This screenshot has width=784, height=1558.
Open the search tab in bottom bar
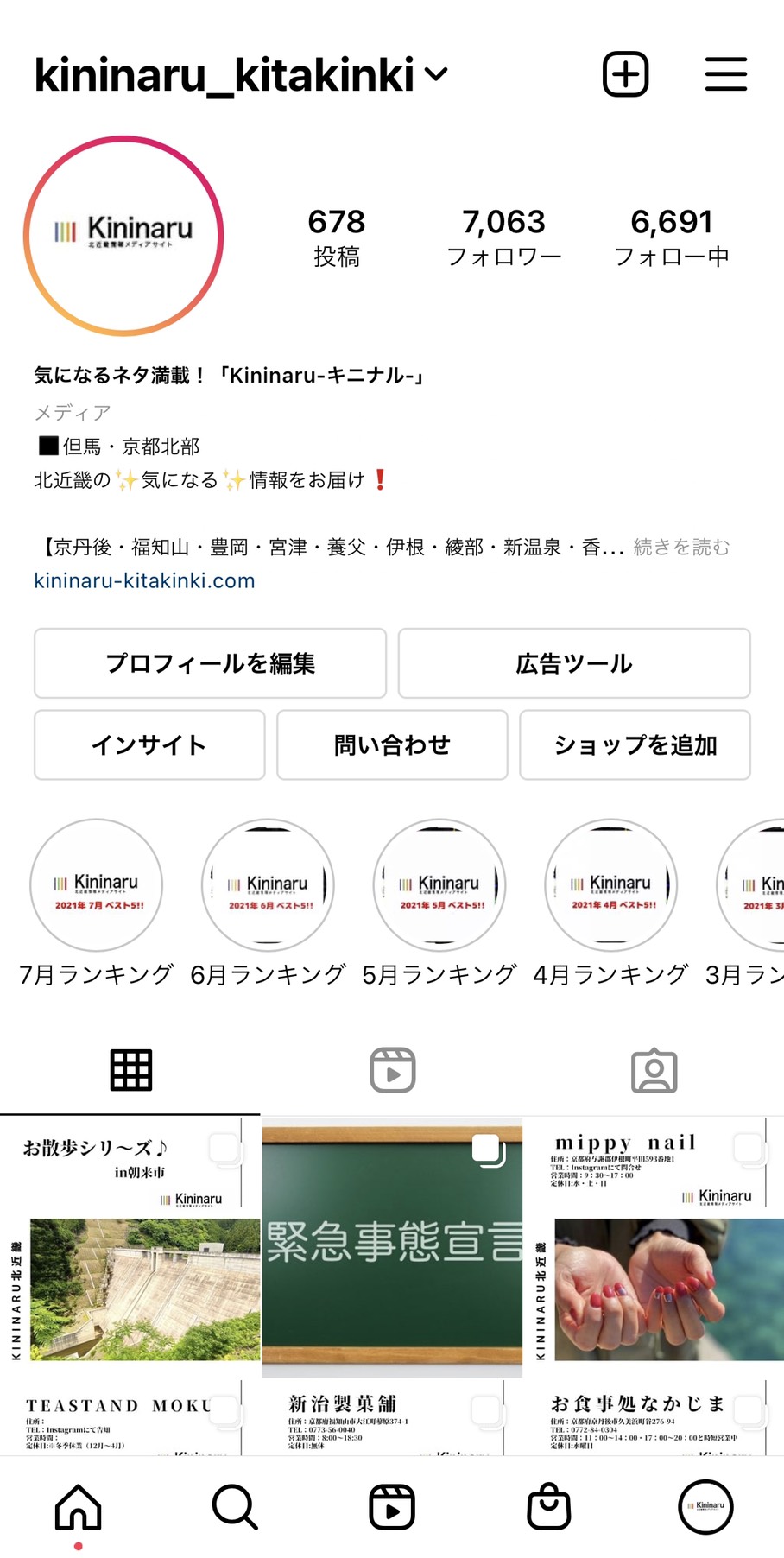point(235,1507)
